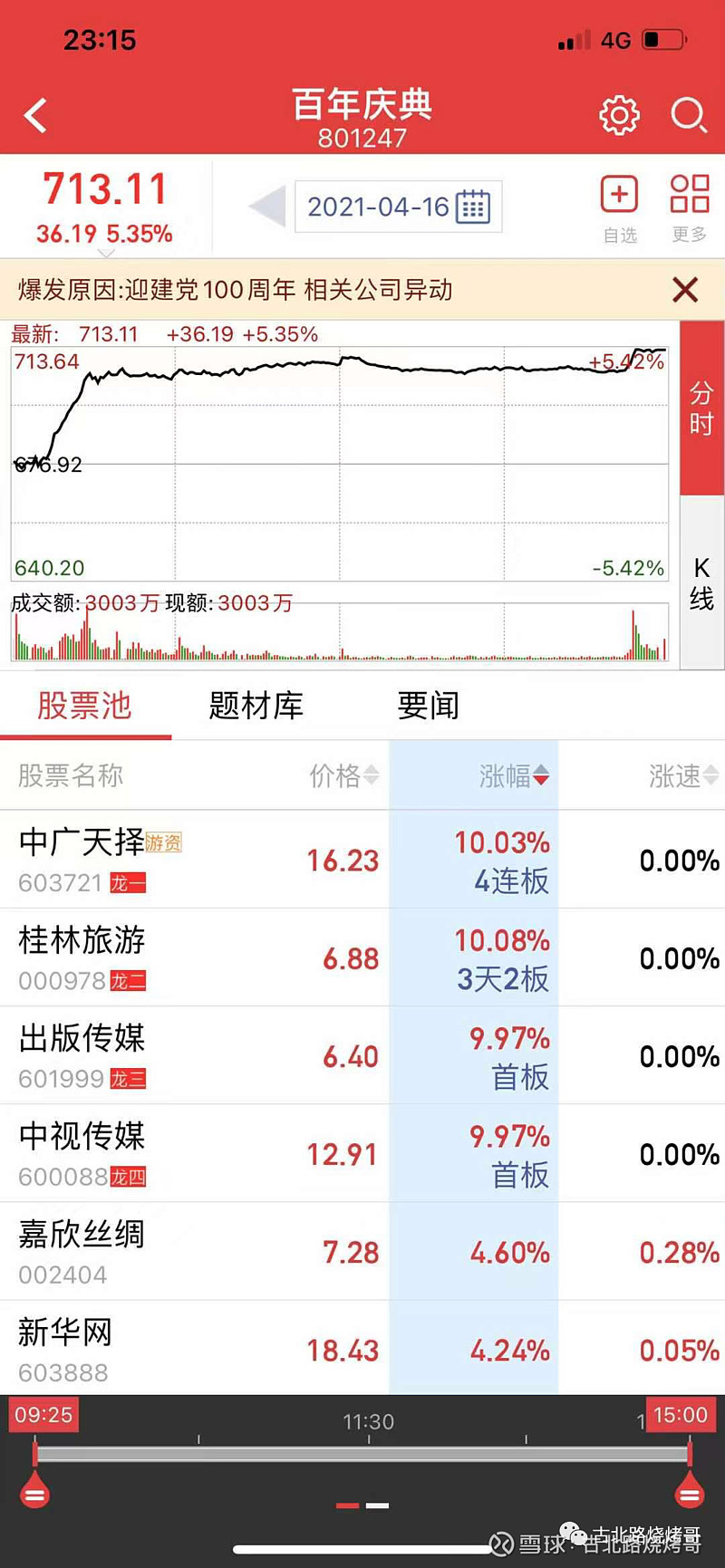Add to 自选 watchlist

coord(620,208)
